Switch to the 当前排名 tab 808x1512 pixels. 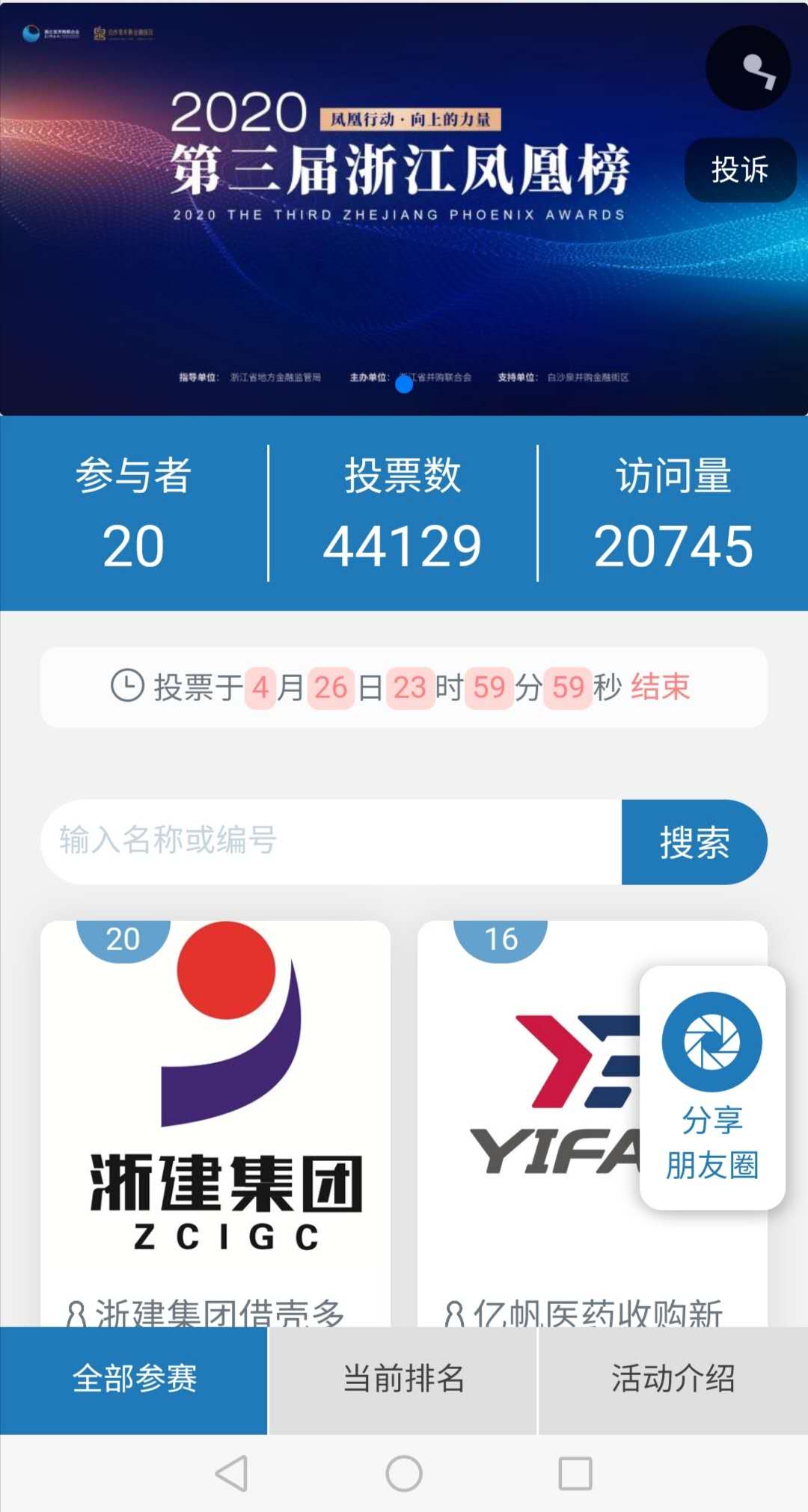click(403, 1380)
